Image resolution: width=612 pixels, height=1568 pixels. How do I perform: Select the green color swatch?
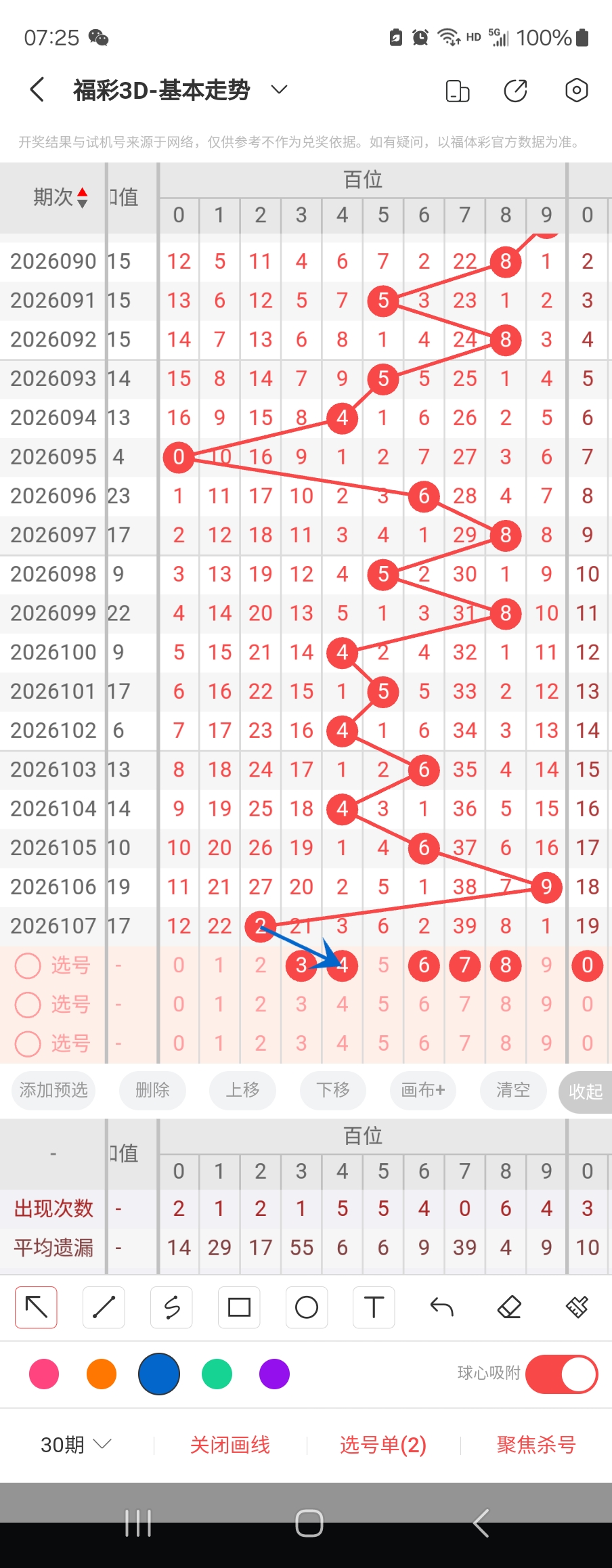coord(217,1374)
